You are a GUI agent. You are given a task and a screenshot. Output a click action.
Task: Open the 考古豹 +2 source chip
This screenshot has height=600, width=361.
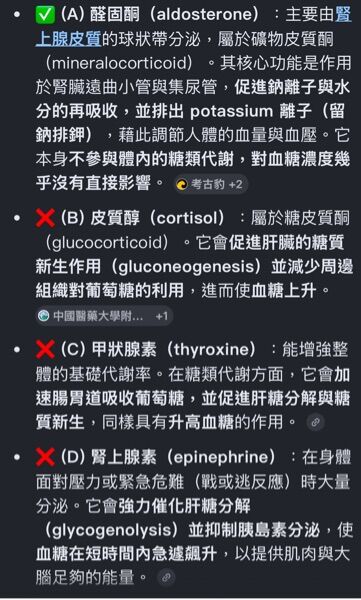pos(210,185)
